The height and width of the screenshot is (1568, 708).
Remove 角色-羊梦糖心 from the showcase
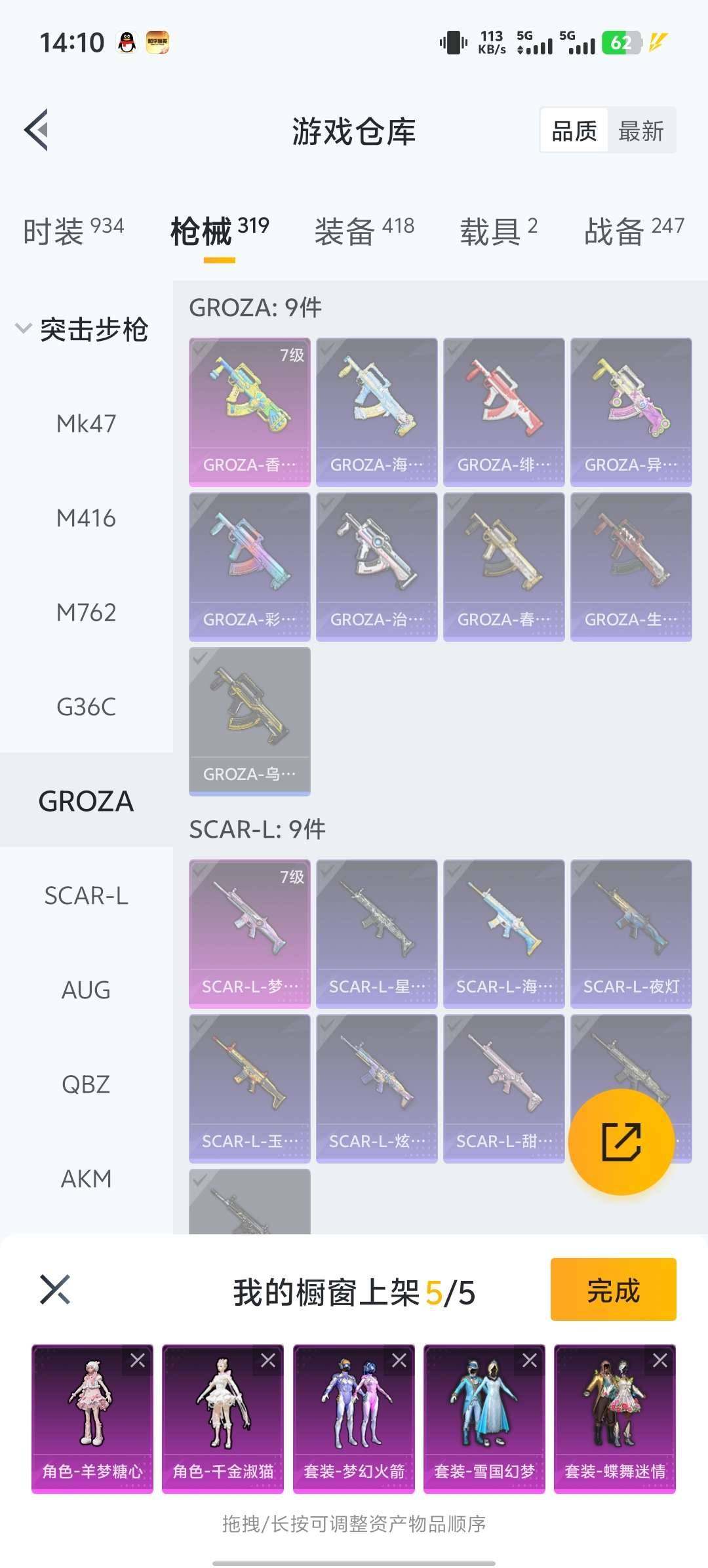click(x=138, y=1360)
